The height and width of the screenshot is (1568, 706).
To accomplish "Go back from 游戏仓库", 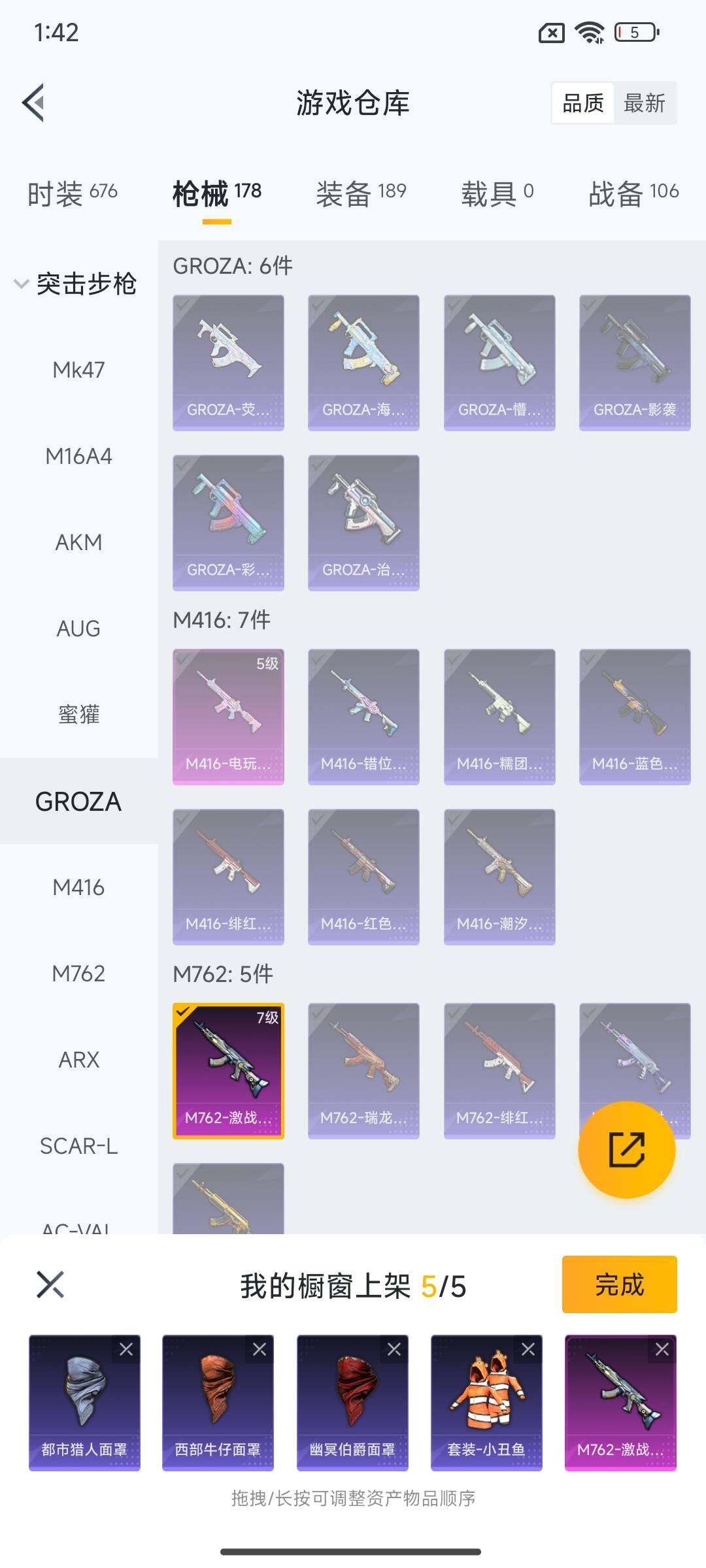I will pyautogui.click(x=34, y=103).
